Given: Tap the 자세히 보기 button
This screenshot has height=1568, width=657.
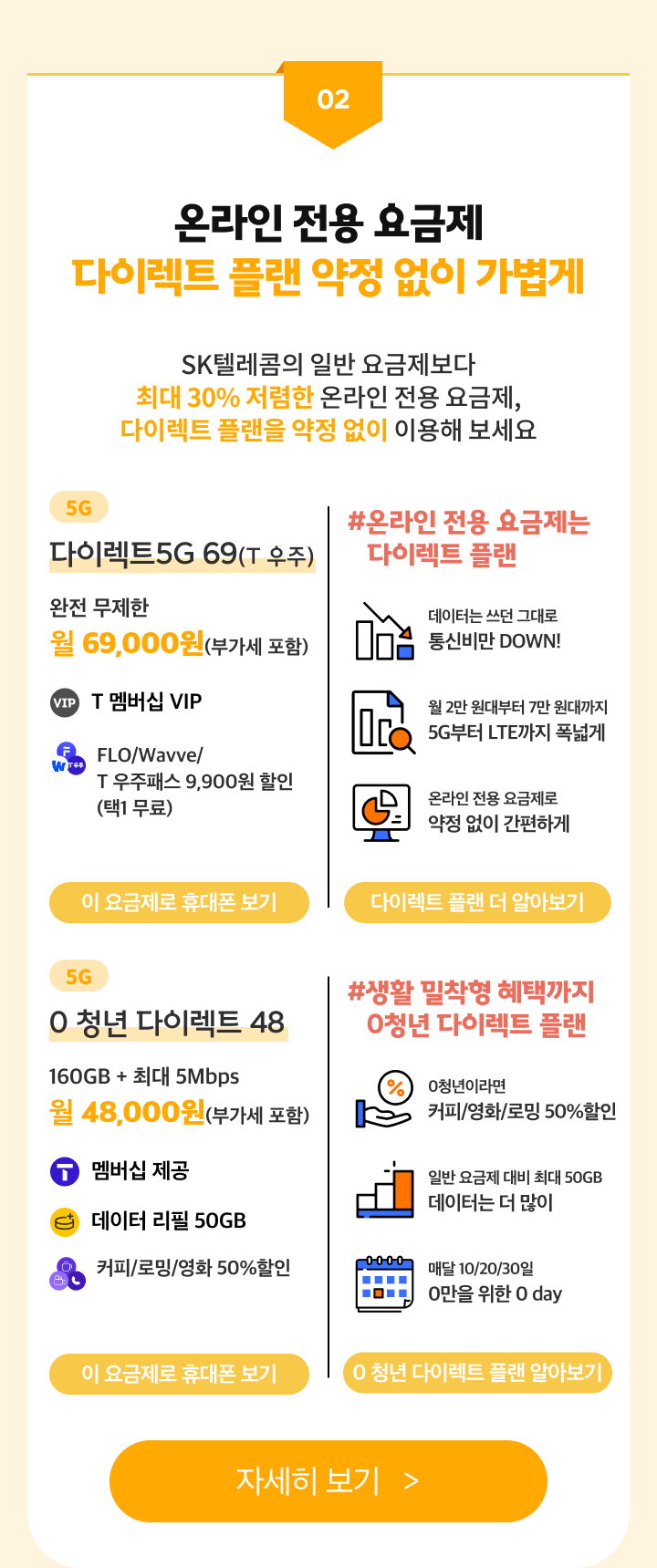Looking at the screenshot, I should (x=328, y=1480).
